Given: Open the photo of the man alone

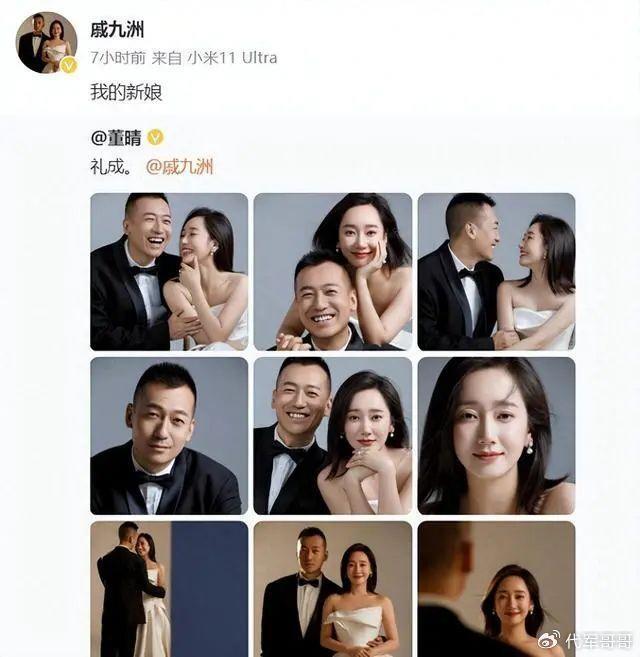Looking at the screenshot, I should [169, 435].
